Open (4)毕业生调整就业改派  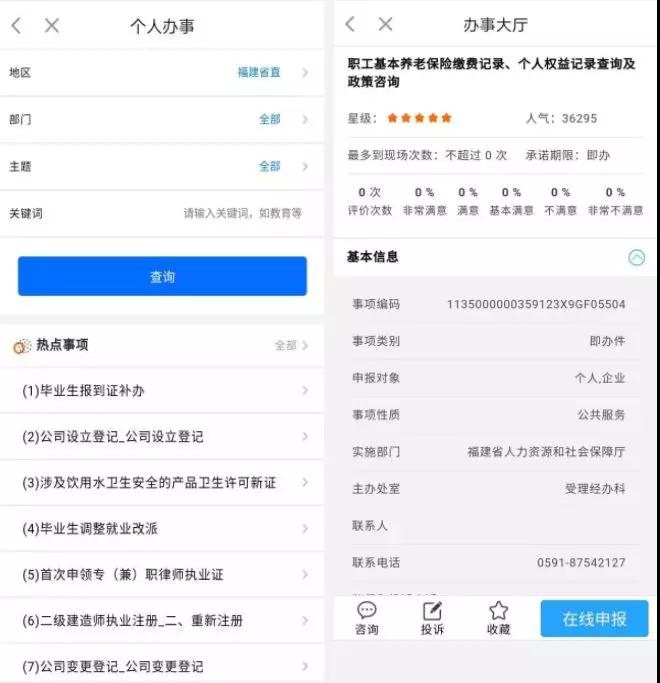pyautogui.click(x=162, y=528)
